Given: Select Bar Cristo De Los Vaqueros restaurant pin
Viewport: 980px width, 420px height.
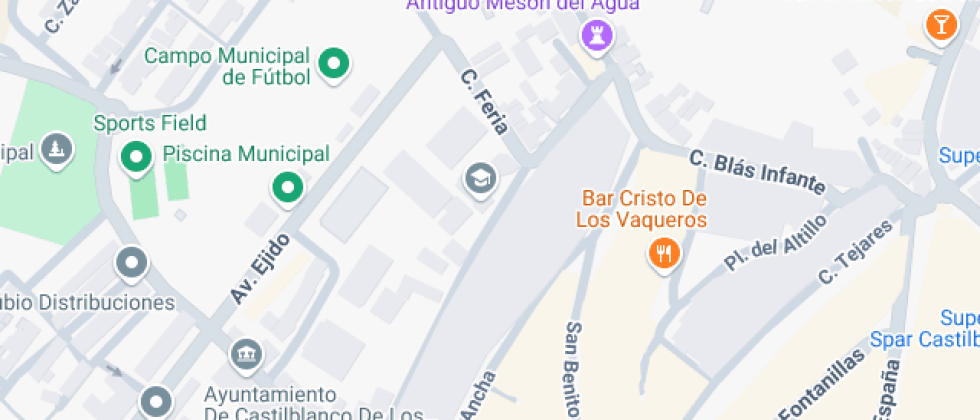Looking at the screenshot, I should point(664,252).
